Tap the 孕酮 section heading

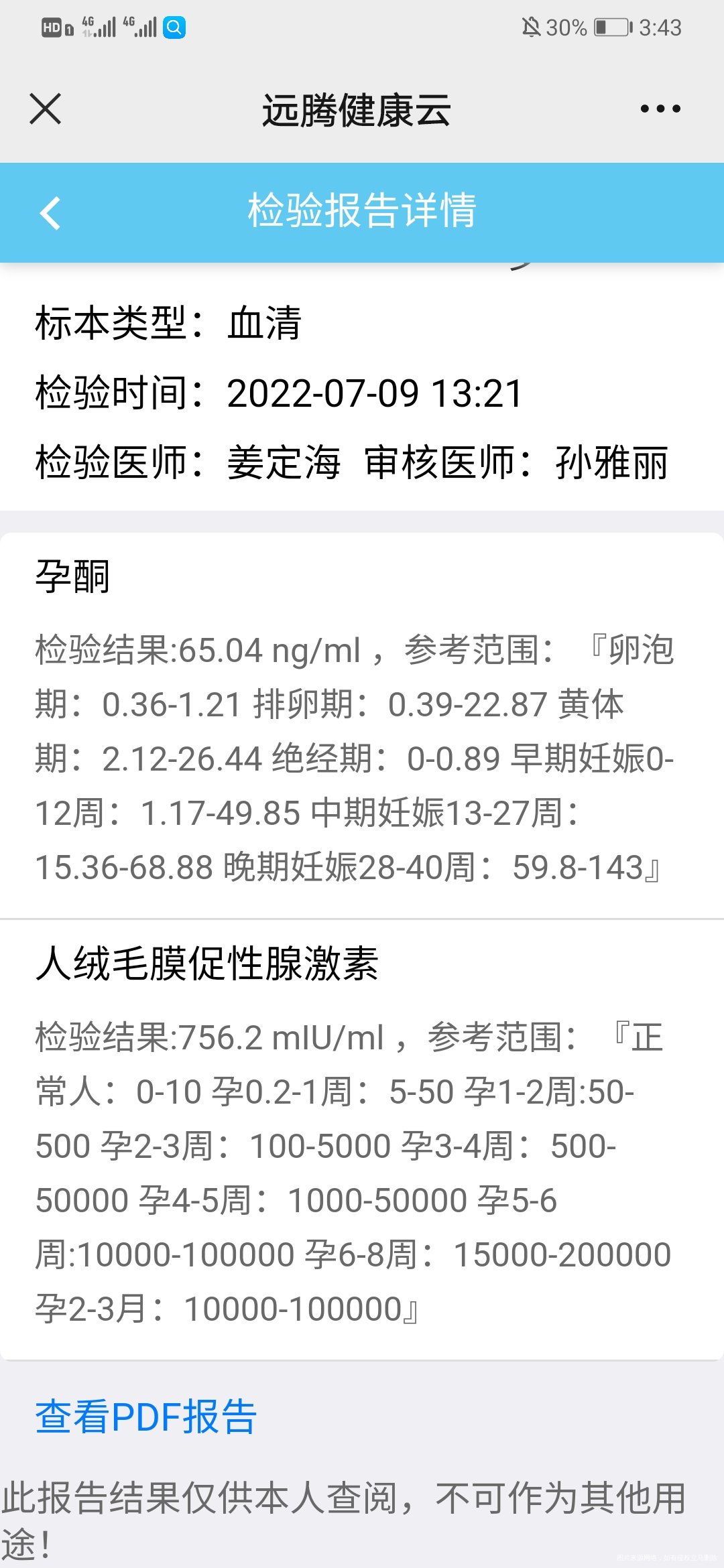click(x=71, y=578)
